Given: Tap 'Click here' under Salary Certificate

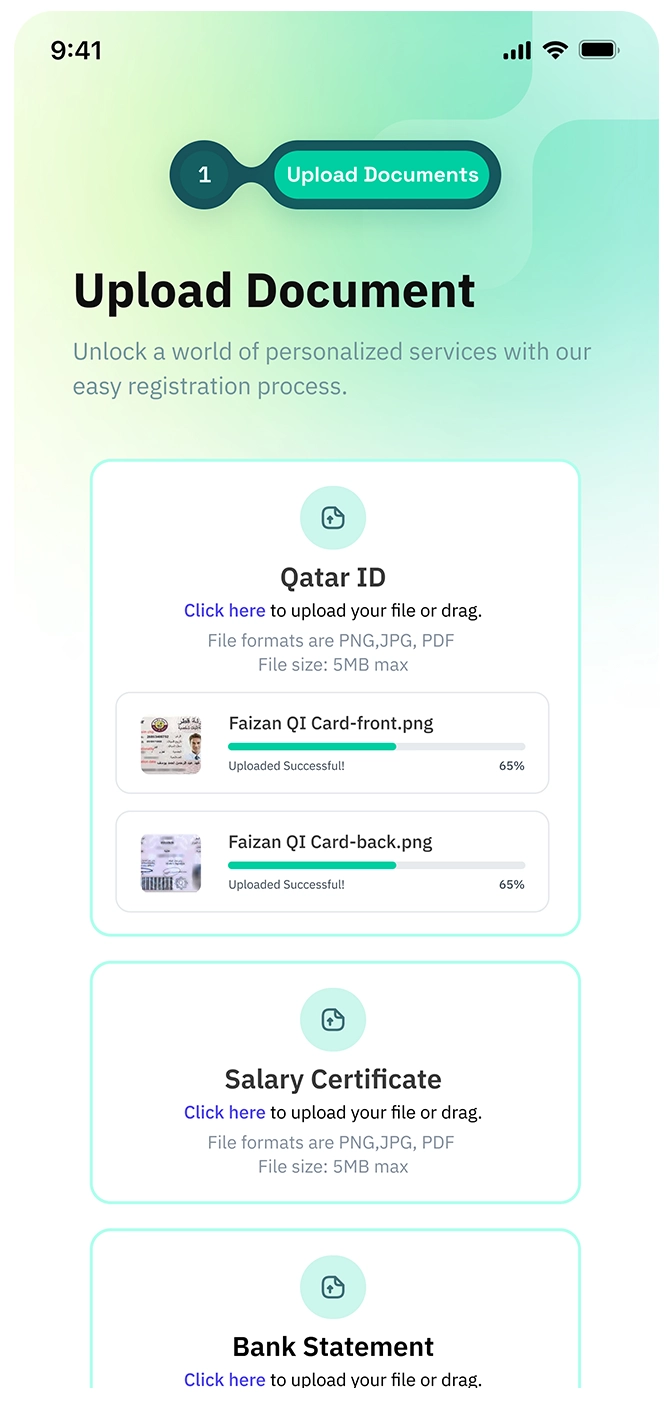Looking at the screenshot, I should click(225, 1113).
